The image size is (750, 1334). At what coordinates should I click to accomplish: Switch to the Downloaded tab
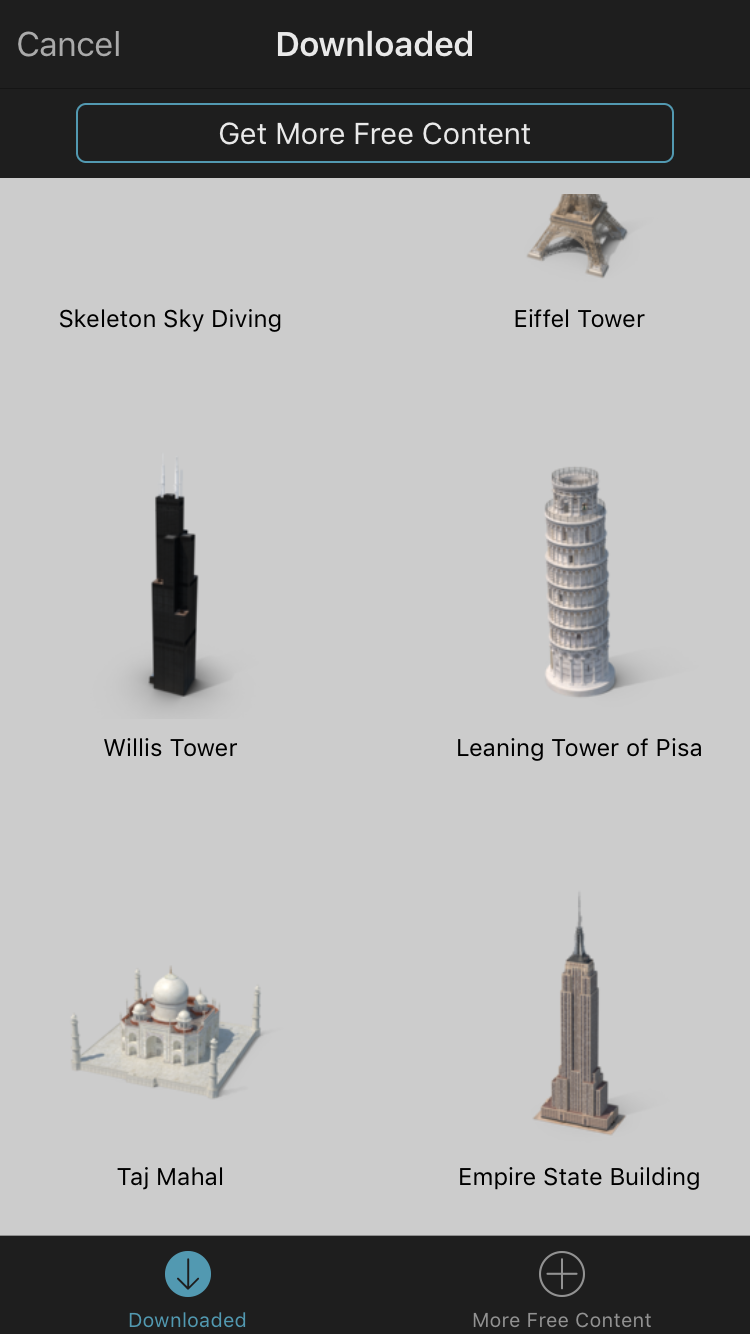point(187,1290)
